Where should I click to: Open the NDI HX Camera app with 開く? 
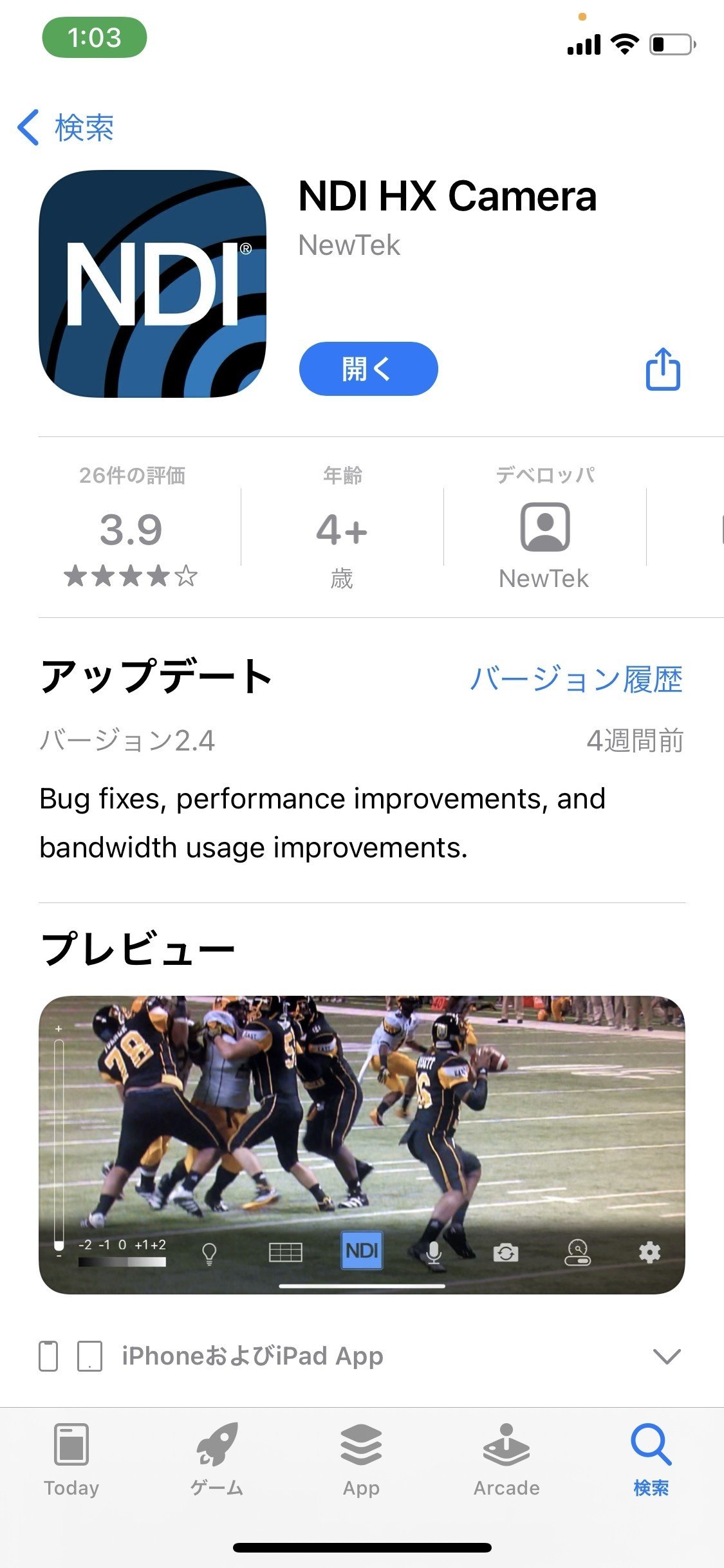click(x=368, y=369)
